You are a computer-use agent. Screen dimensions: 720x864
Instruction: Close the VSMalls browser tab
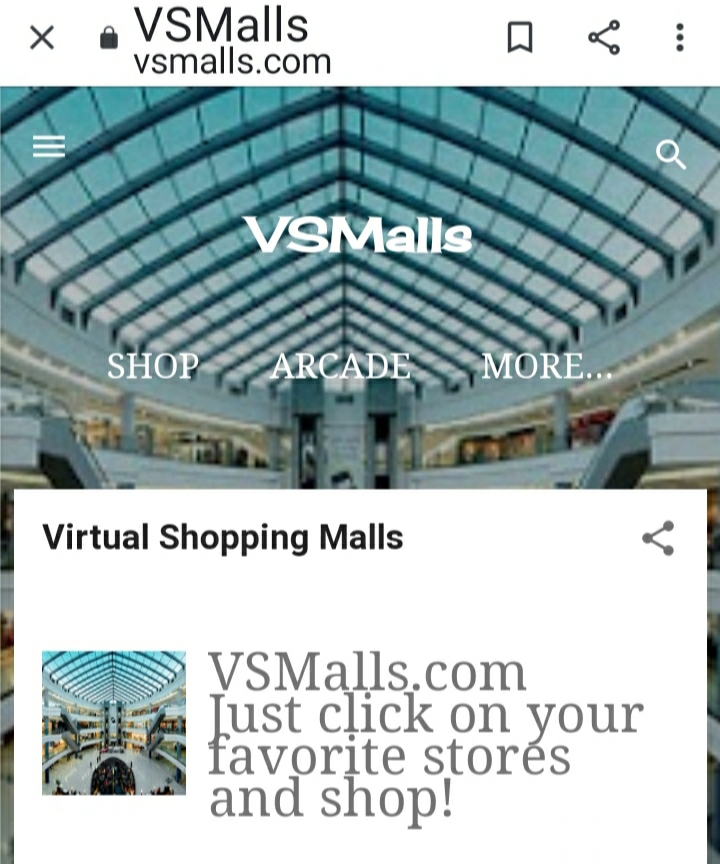tap(41, 38)
